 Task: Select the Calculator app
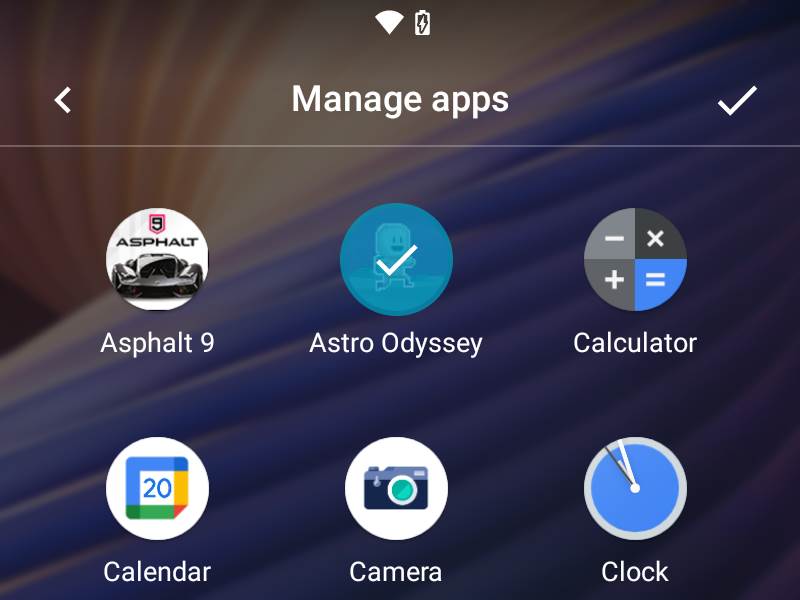(635, 260)
